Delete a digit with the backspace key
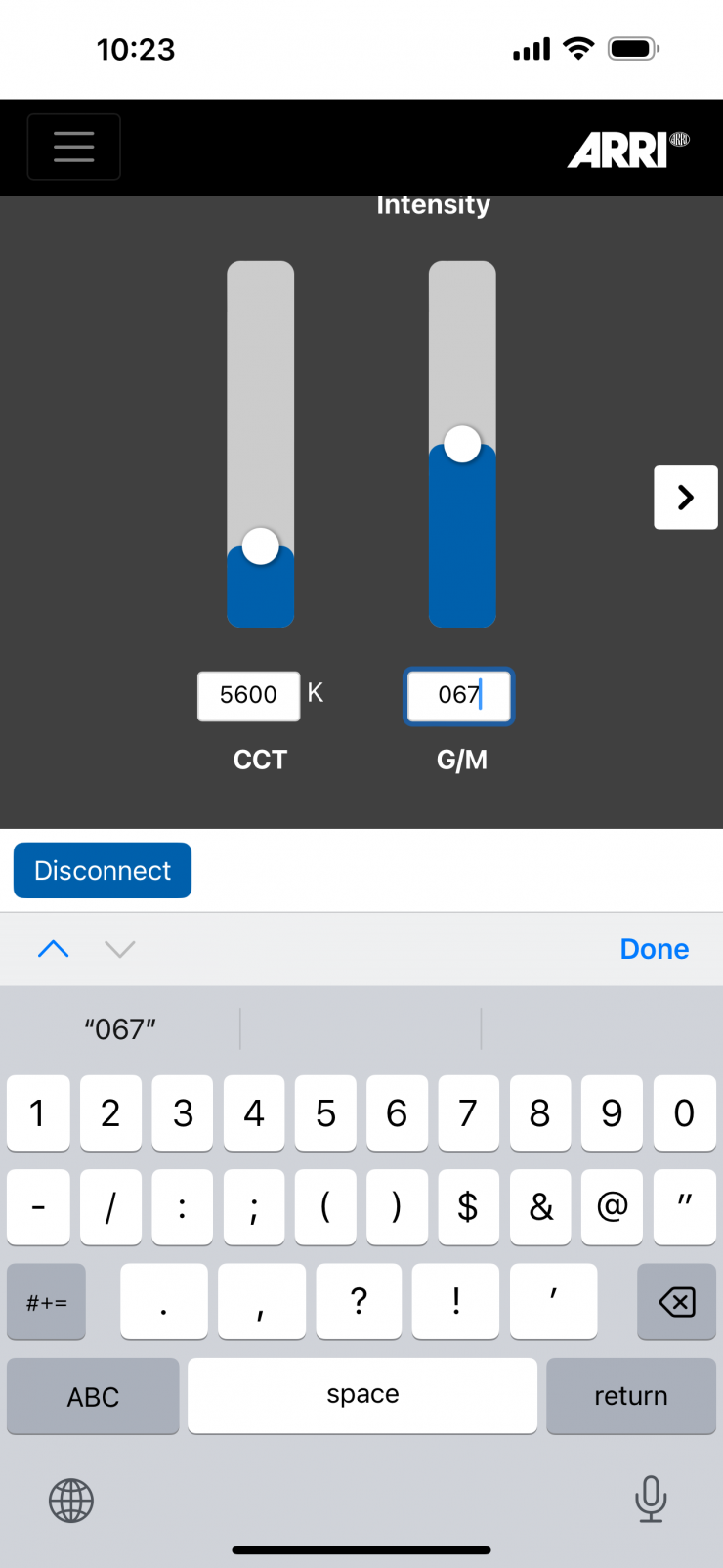Screen dimensions: 723x1568 pyautogui.click(x=676, y=1302)
